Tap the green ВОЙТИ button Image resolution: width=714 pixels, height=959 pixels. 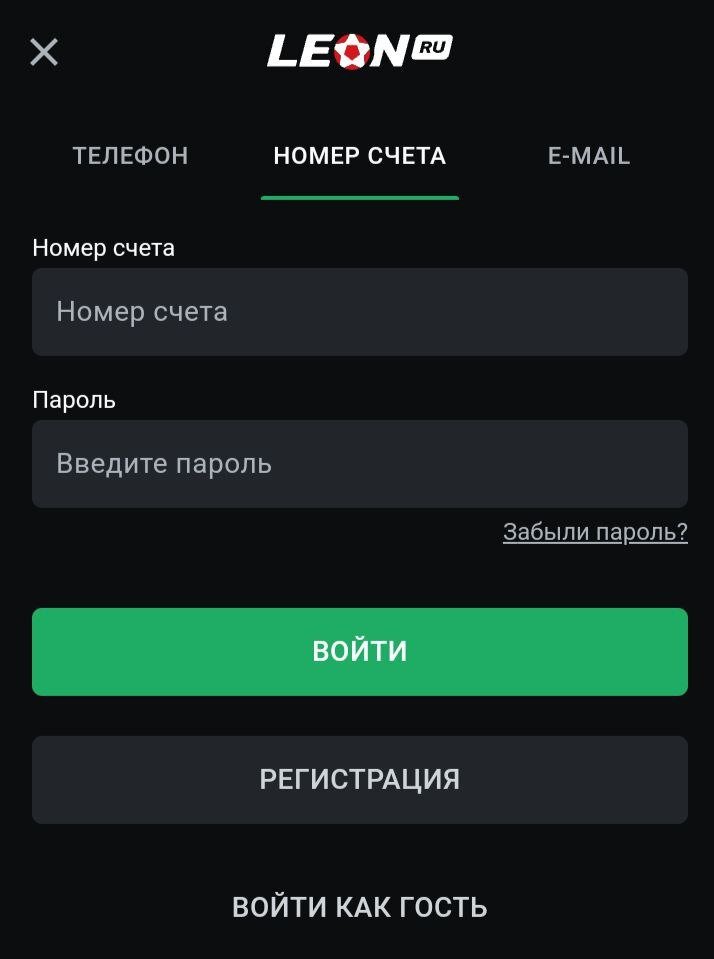360,652
